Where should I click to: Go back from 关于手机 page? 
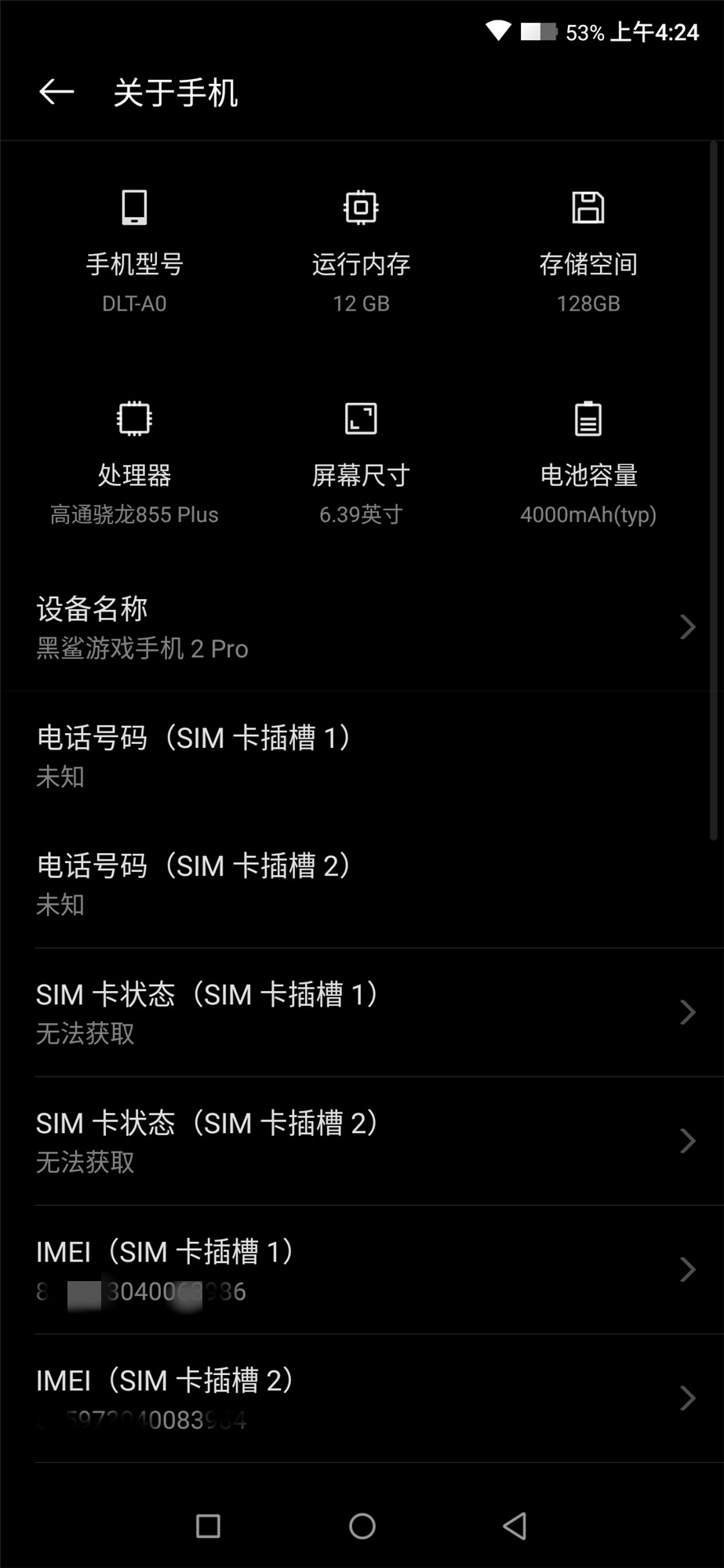pos(56,93)
